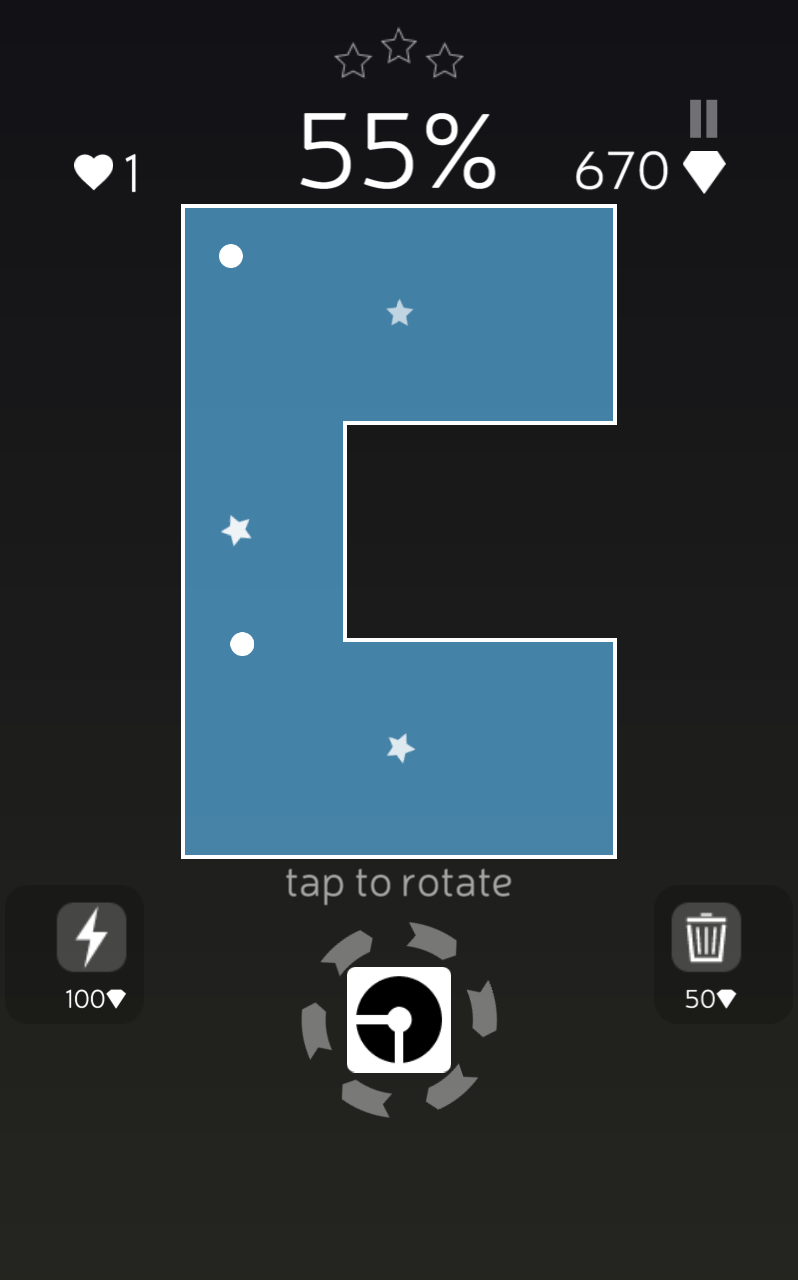Tap the white dot near the top left

tap(231, 256)
